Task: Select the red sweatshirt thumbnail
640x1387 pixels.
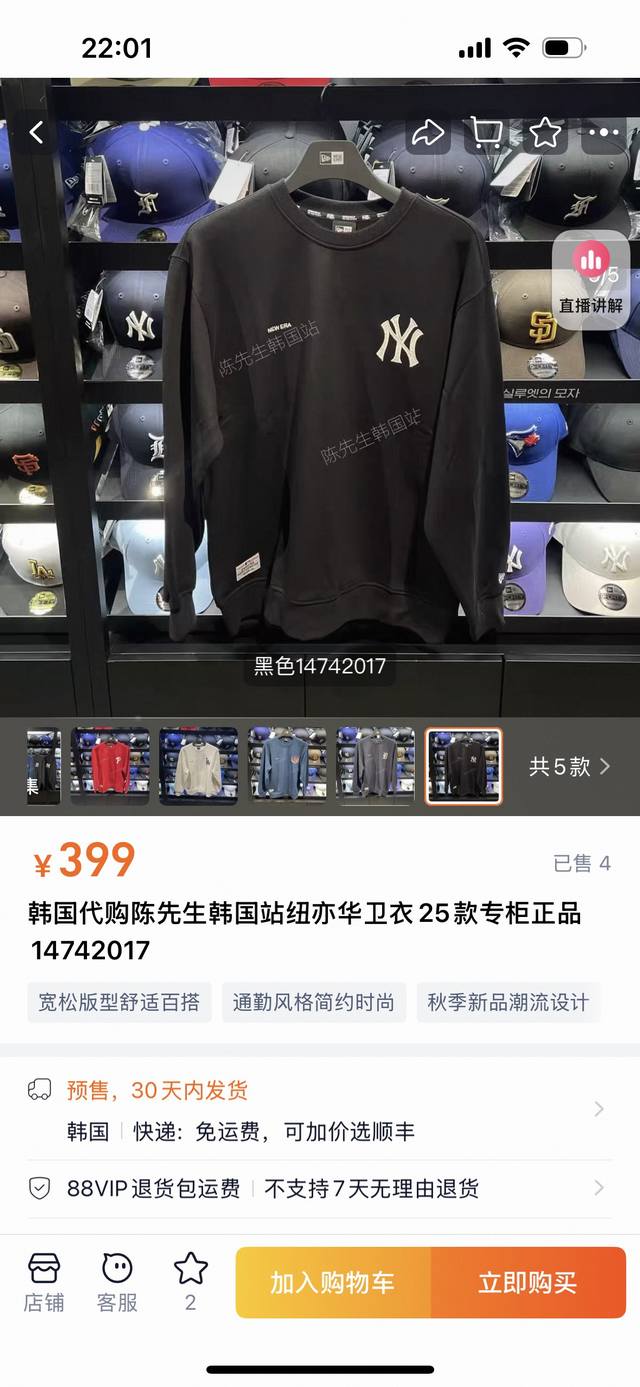Action: click(110, 766)
